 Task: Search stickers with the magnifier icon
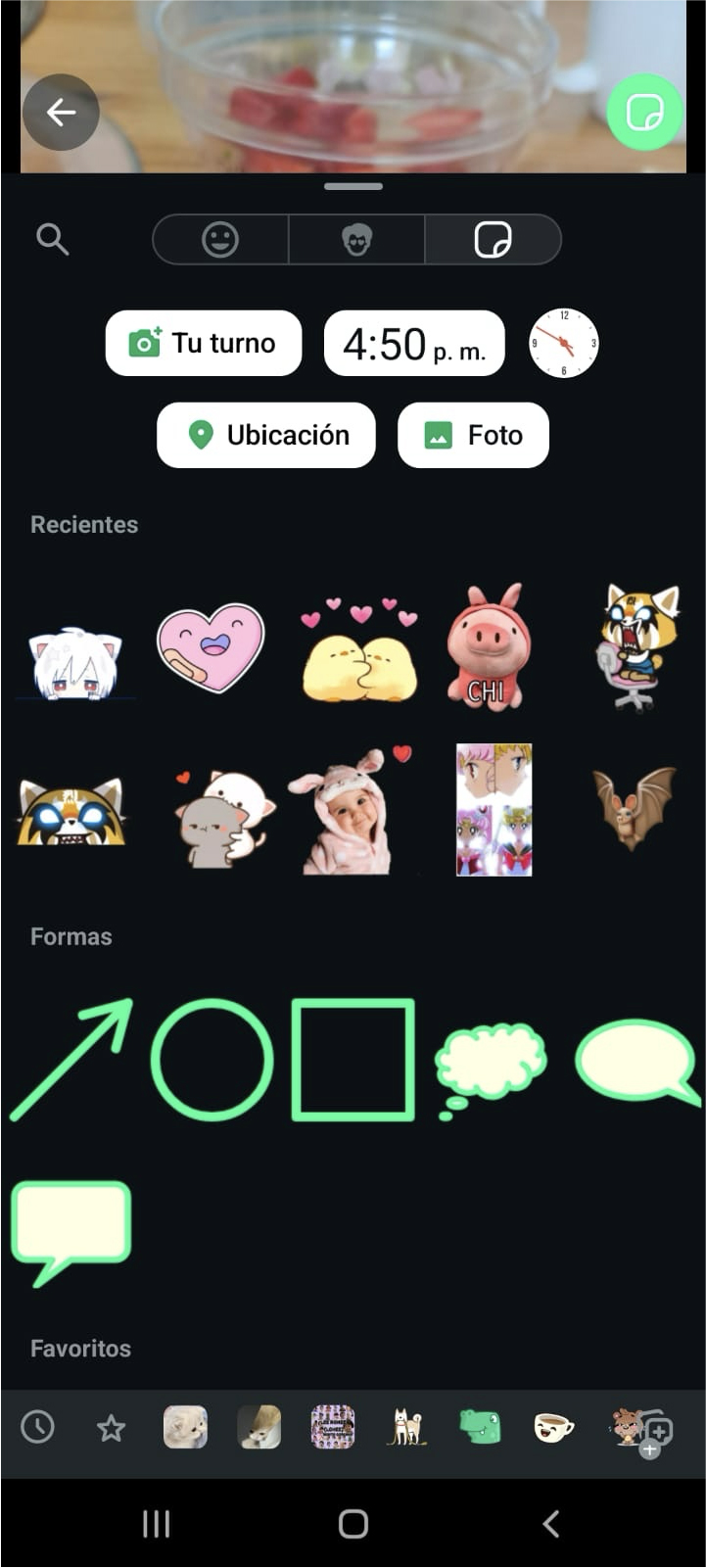click(52, 239)
